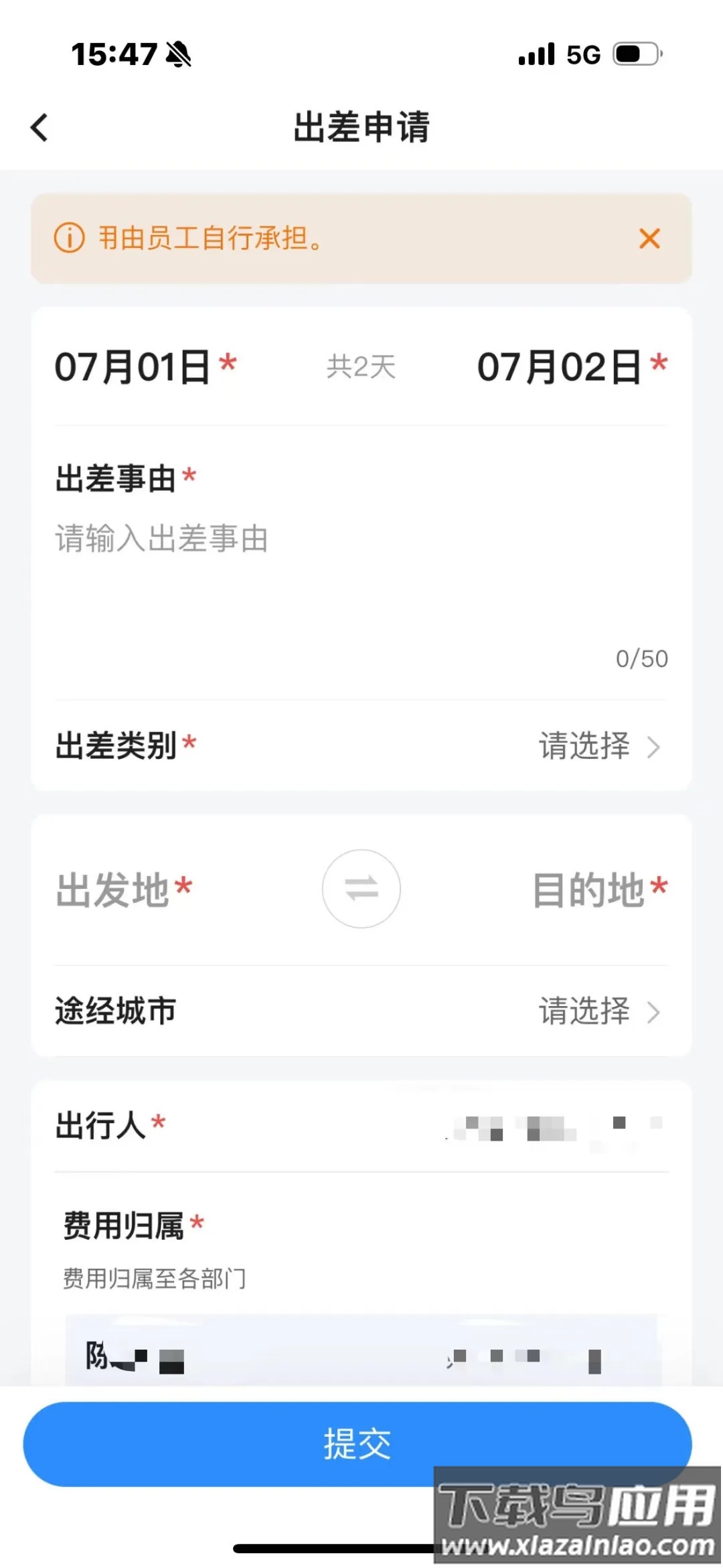The image size is (723, 1568).
Task: Click the 5G signal indicator
Action: (582, 54)
